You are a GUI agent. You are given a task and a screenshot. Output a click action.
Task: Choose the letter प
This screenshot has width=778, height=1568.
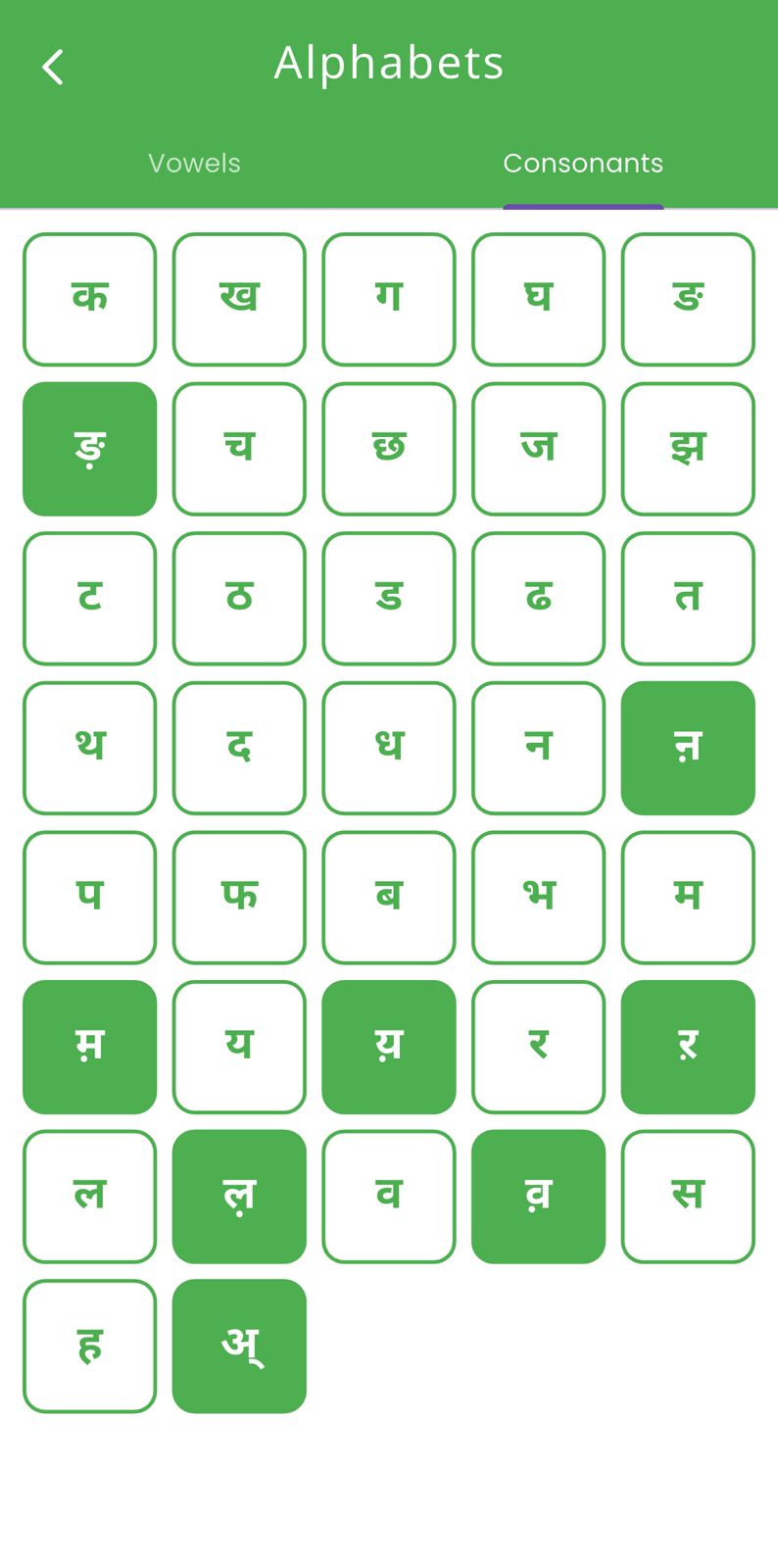point(89,897)
